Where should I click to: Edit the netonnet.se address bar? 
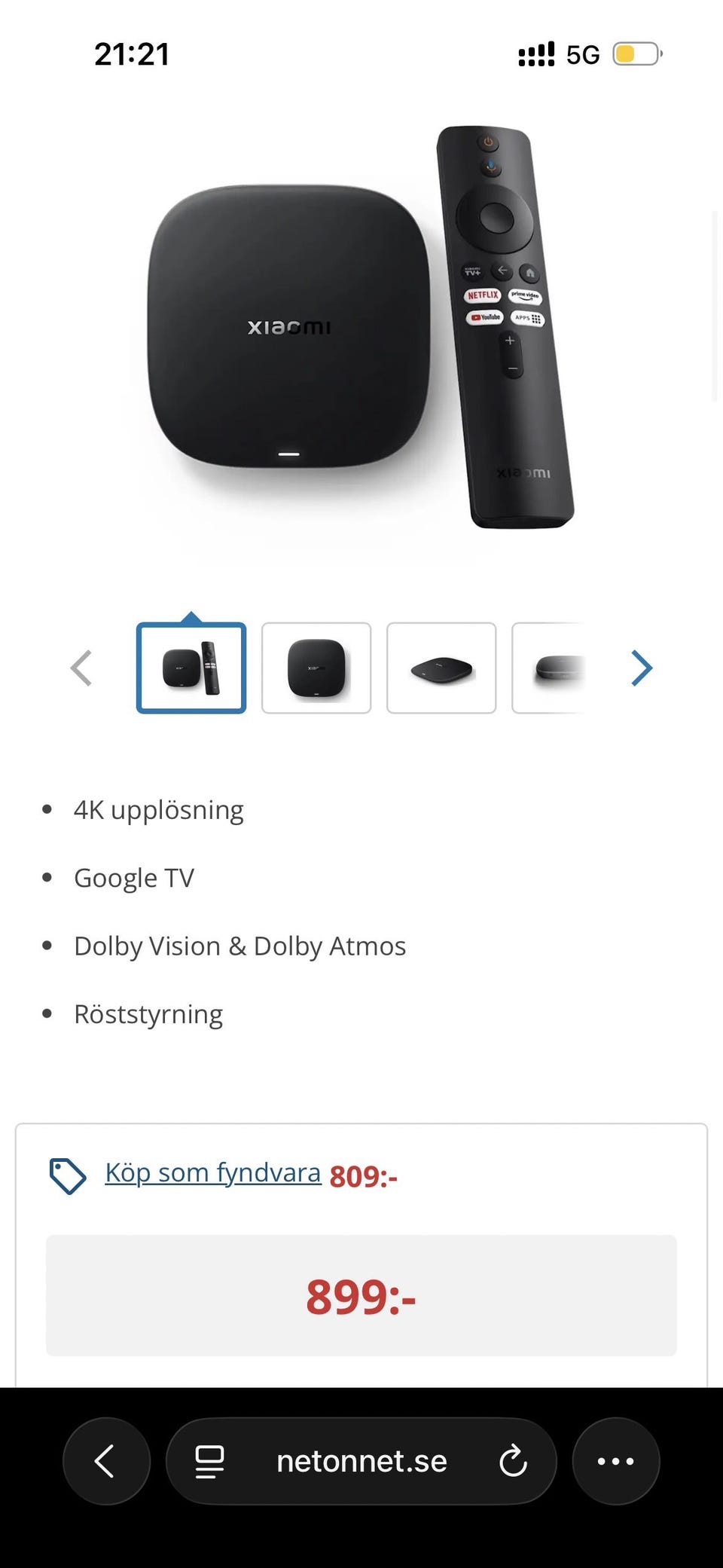361,1461
